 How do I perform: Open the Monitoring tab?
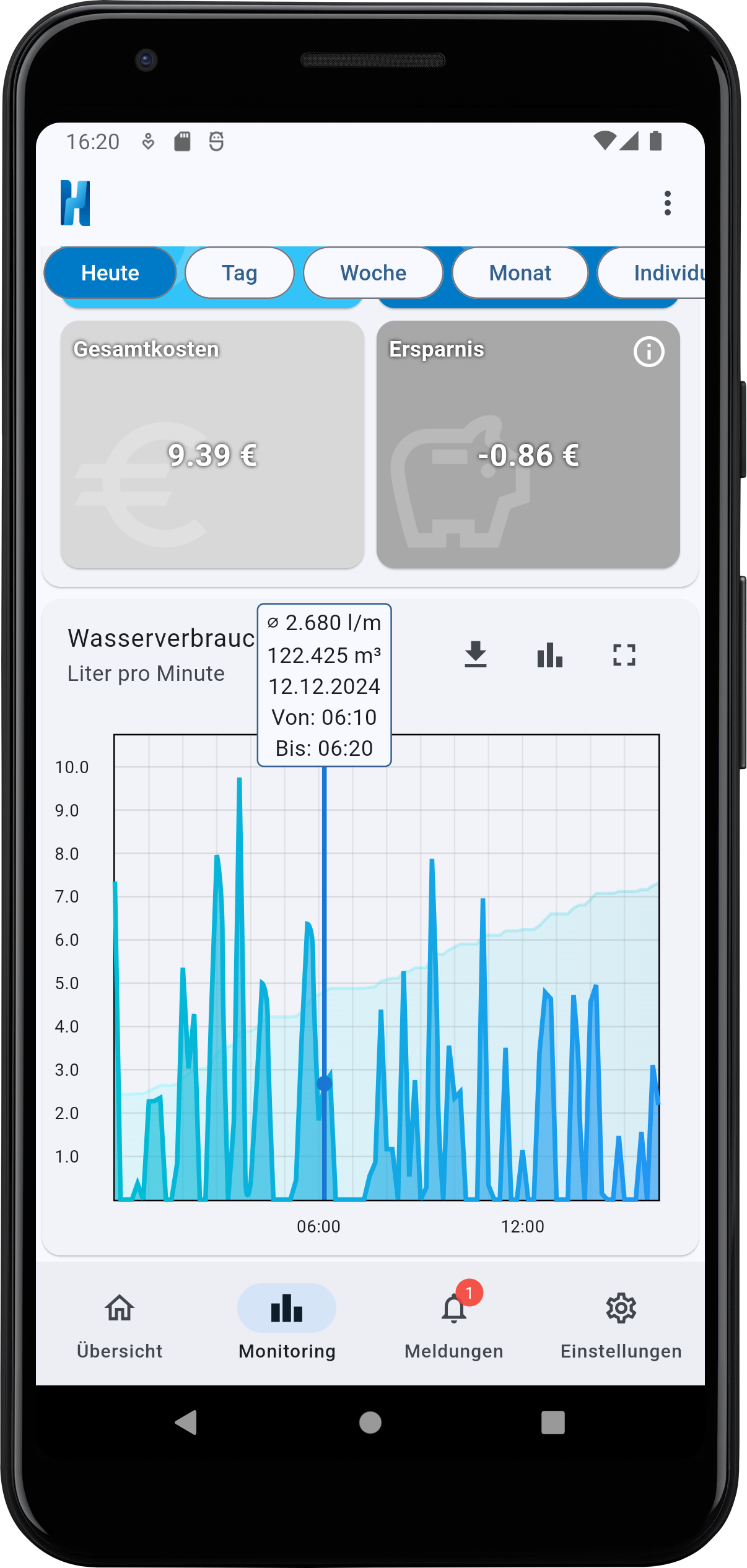pyautogui.click(x=287, y=1323)
